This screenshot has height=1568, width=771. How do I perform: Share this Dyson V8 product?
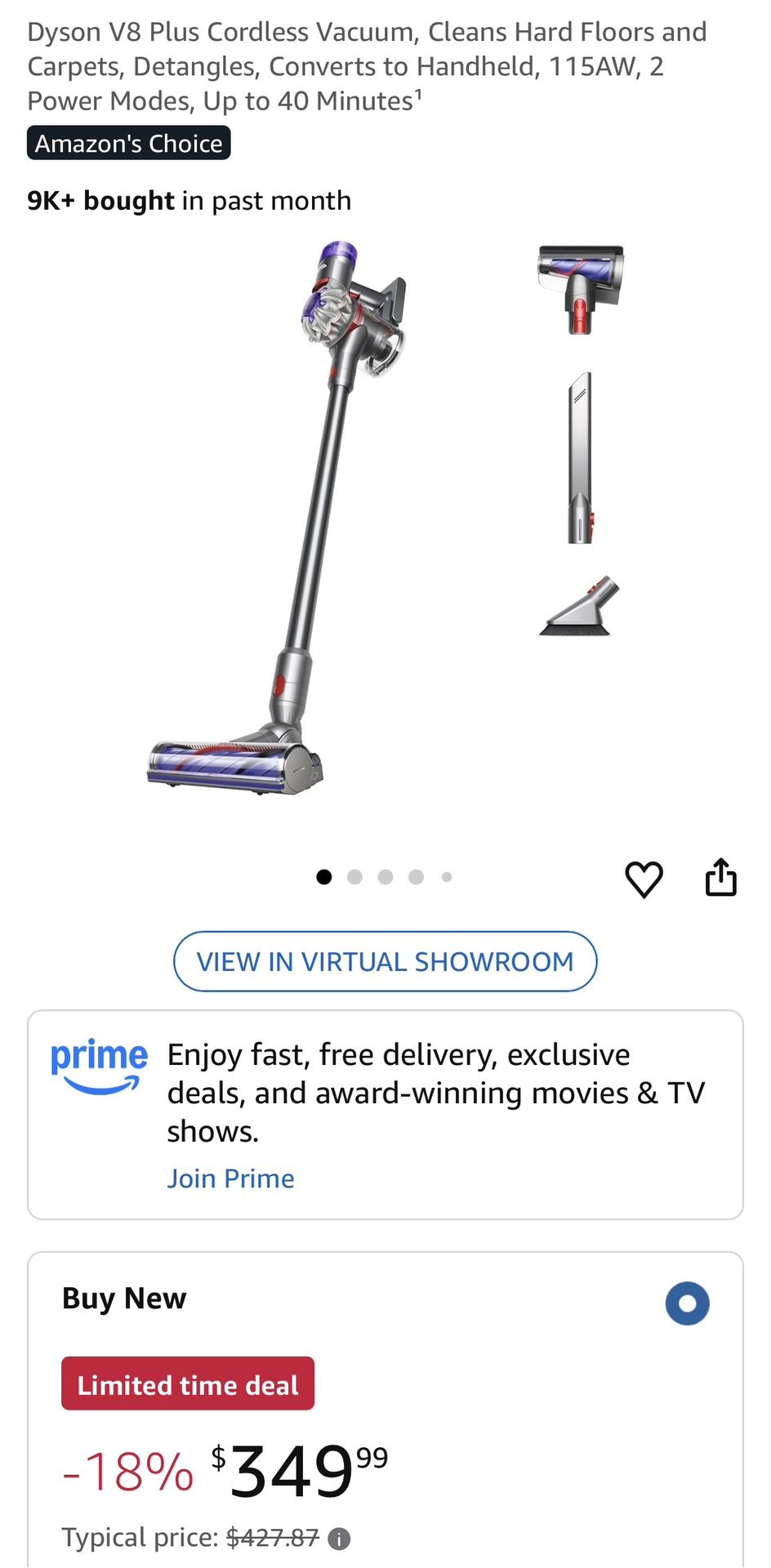pyautogui.click(x=720, y=878)
